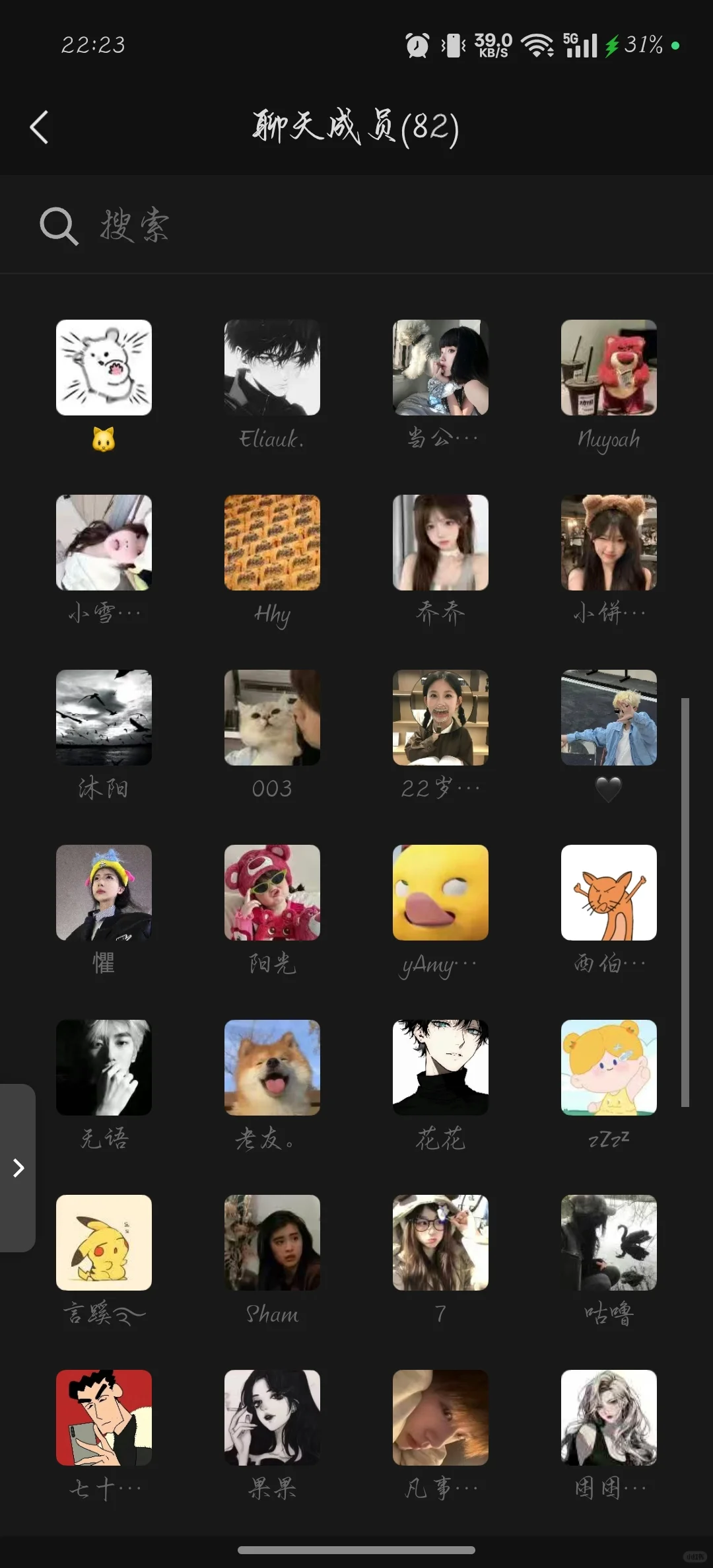This screenshot has width=713, height=1568.
Task: Select member Hhy
Action: tap(272, 543)
